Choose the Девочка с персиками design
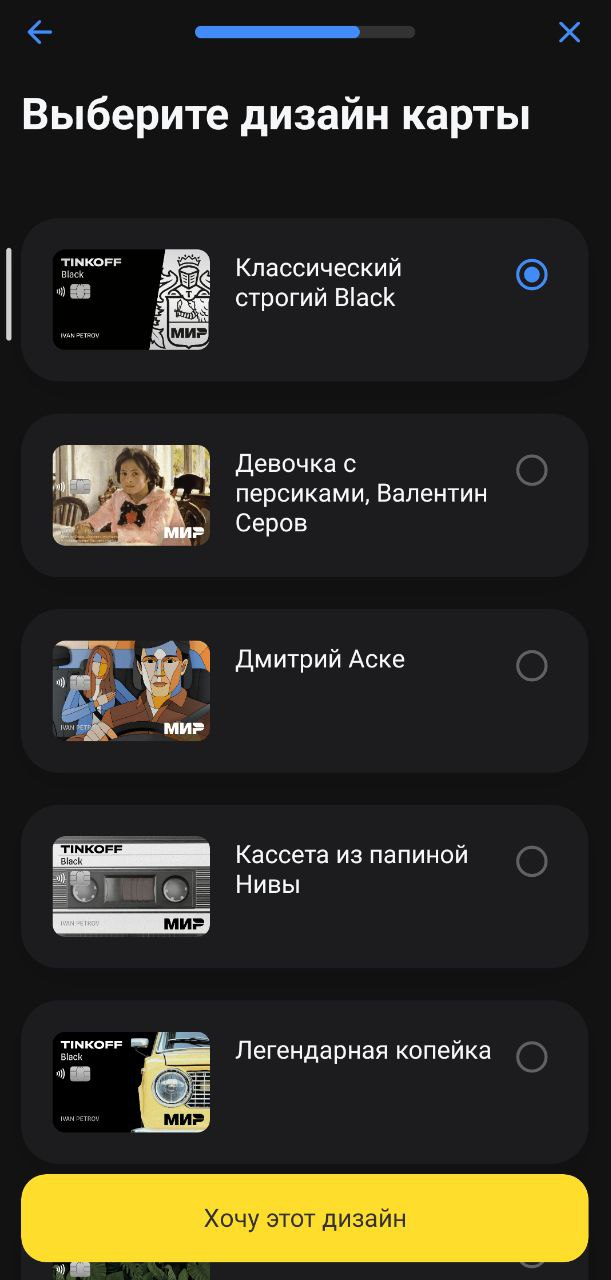Viewport: 611px width, 1280px height. (531, 470)
